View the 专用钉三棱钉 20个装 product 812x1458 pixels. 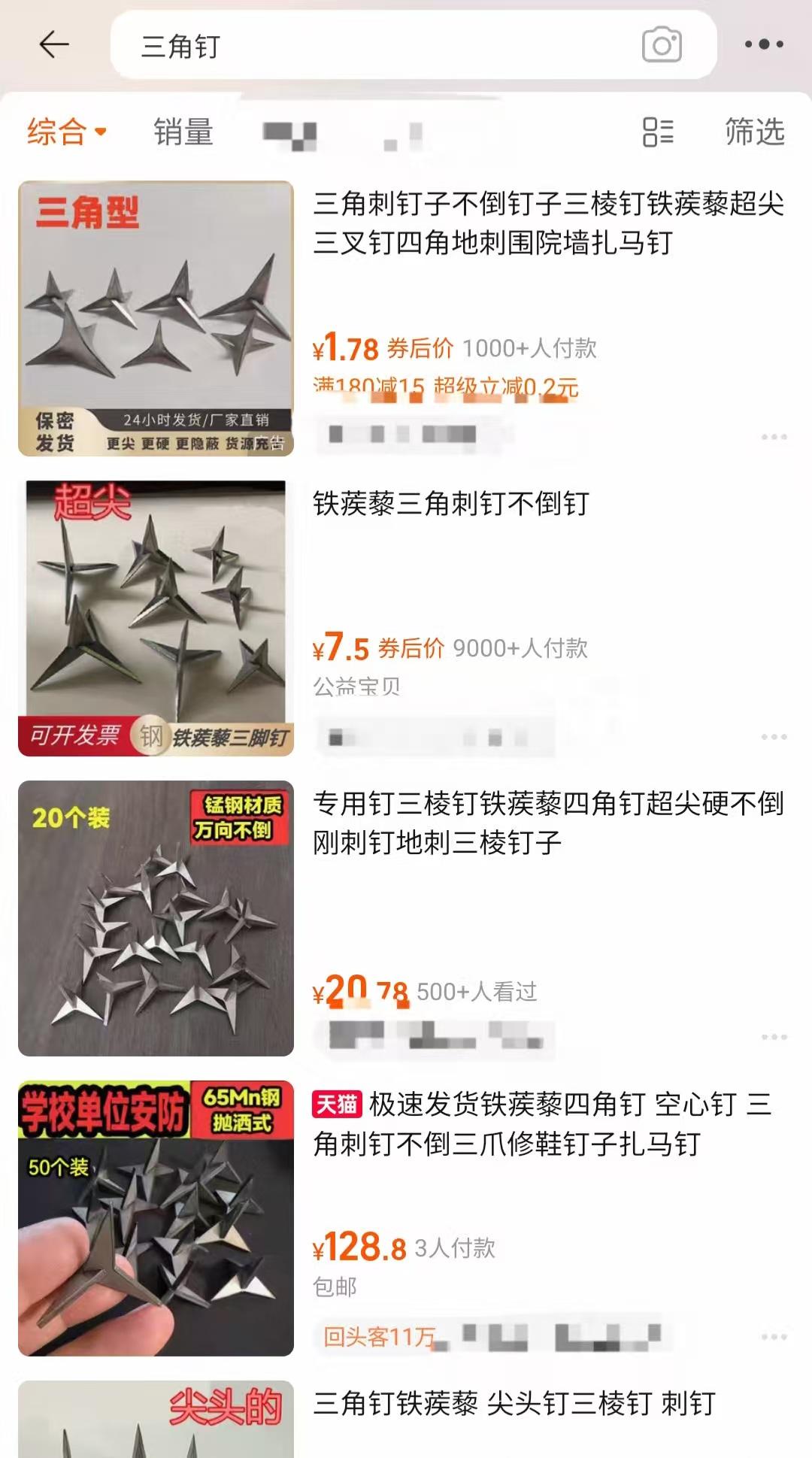pos(547,823)
